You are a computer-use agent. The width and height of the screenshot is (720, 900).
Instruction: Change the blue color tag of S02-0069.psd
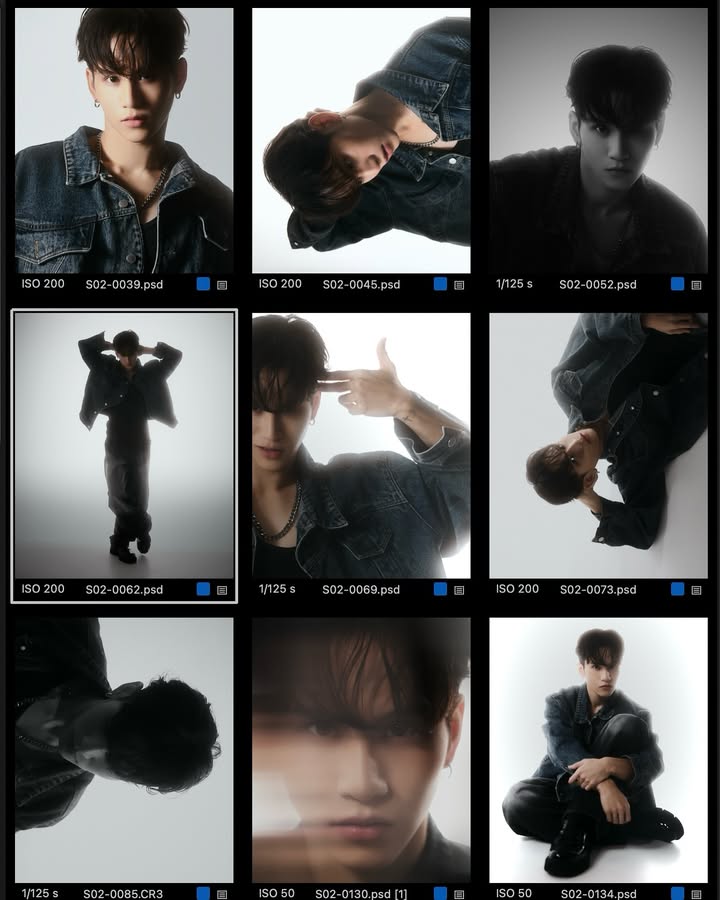pyautogui.click(x=440, y=589)
